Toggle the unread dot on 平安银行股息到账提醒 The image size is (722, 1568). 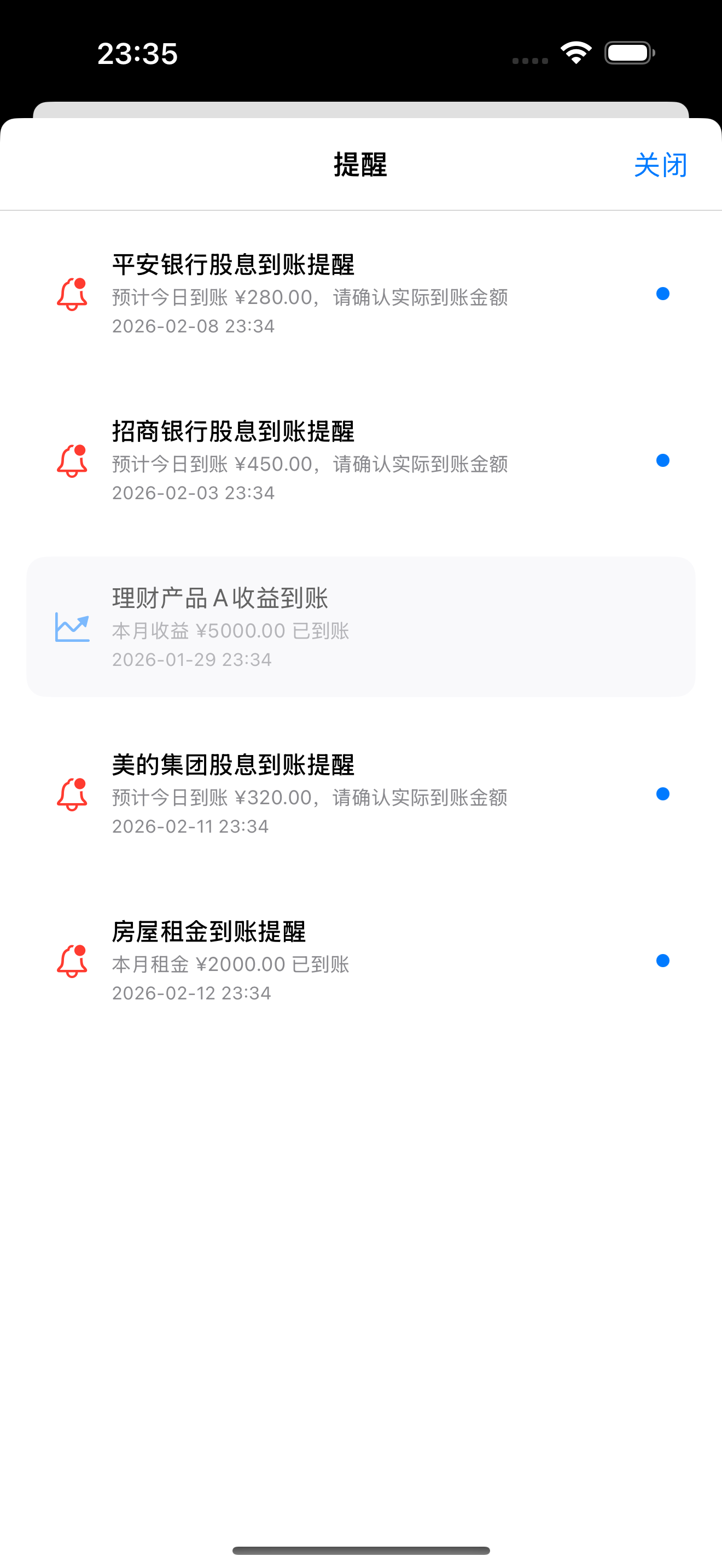(662, 295)
